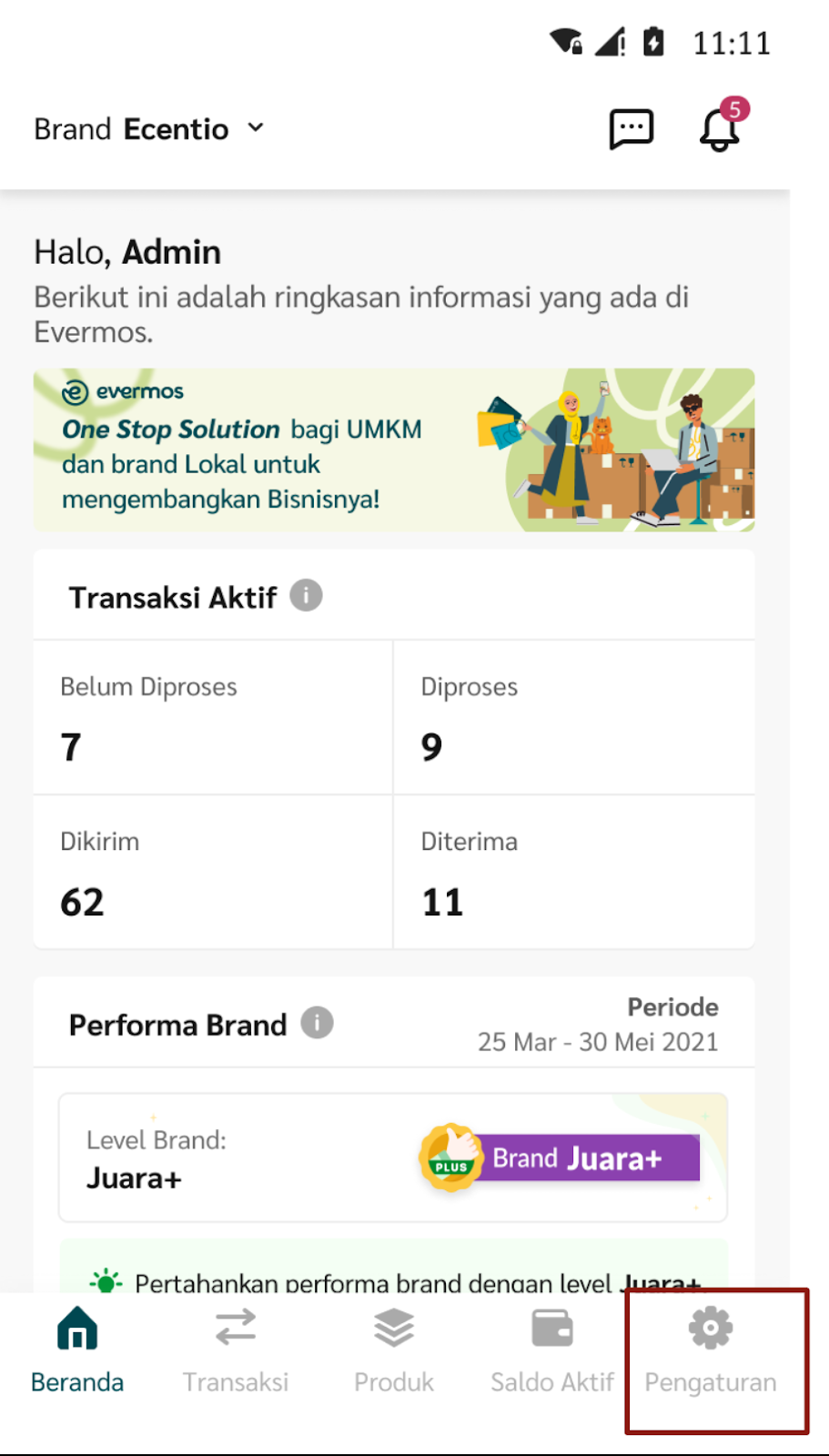Tap the info icon beside Transaksi Aktif
Image resolution: width=829 pixels, height=1456 pixels.
click(306, 596)
